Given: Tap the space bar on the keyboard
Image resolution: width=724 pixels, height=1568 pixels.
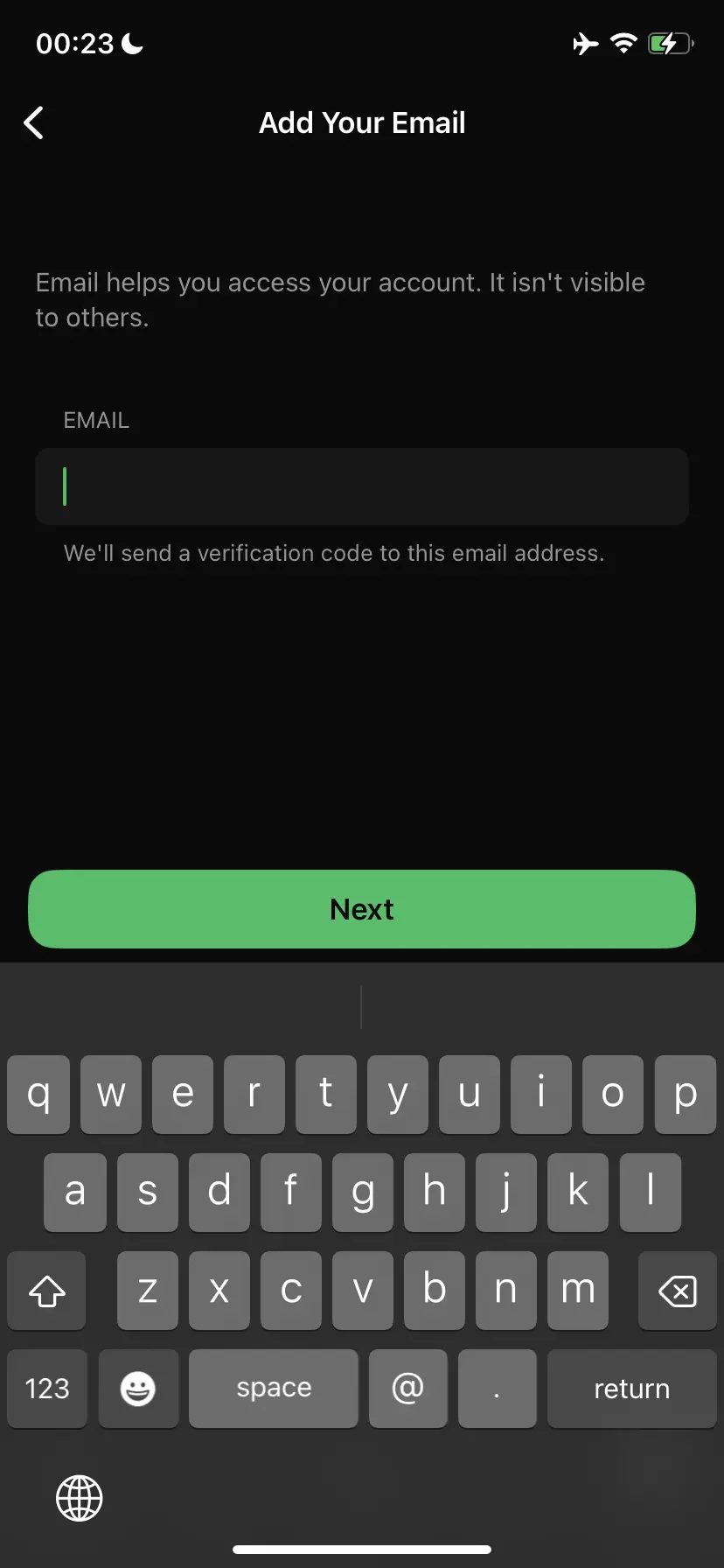Looking at the screenshot, I should click(x=273, y=1389).
